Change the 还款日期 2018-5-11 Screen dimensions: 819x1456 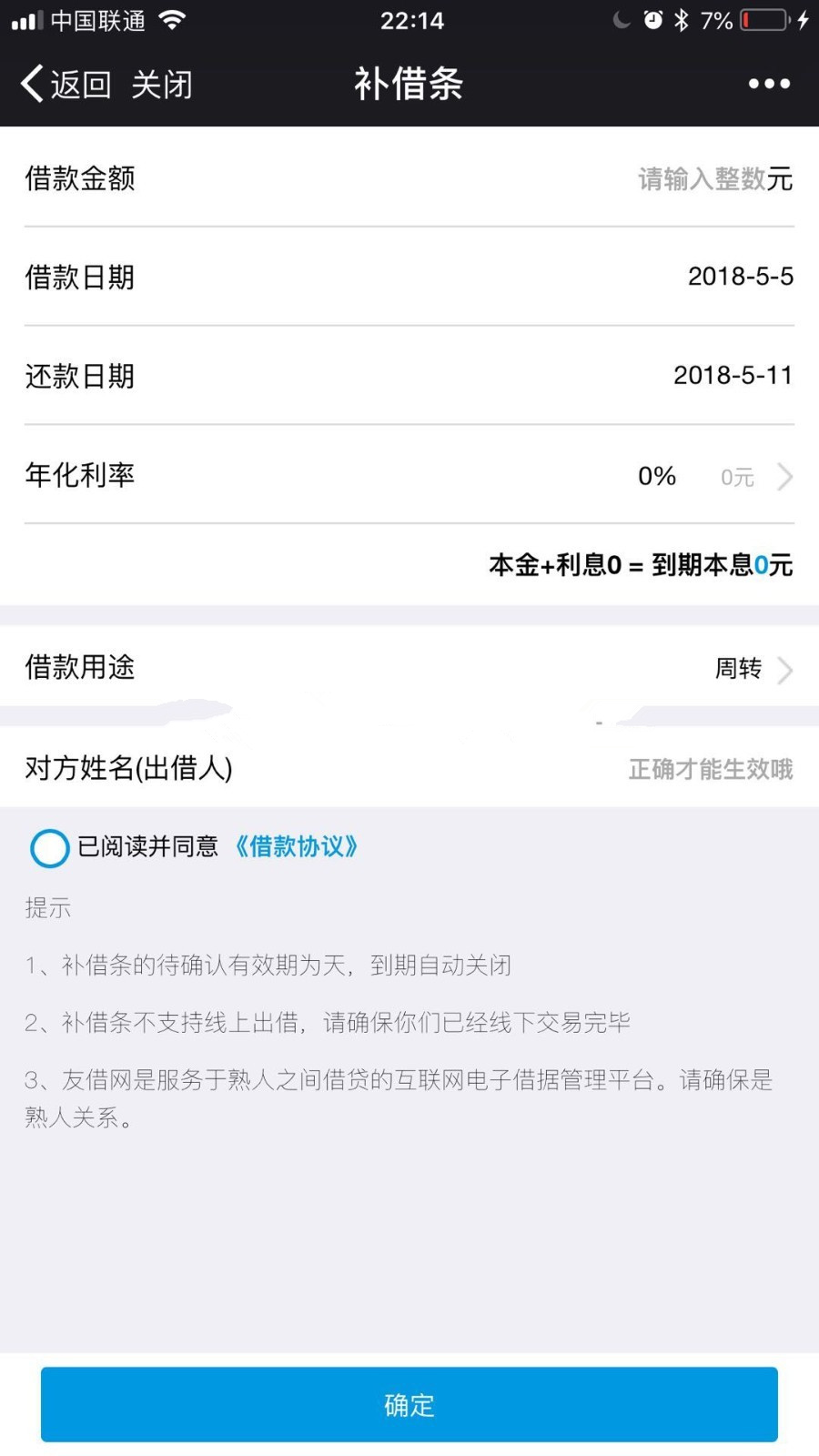732,376
